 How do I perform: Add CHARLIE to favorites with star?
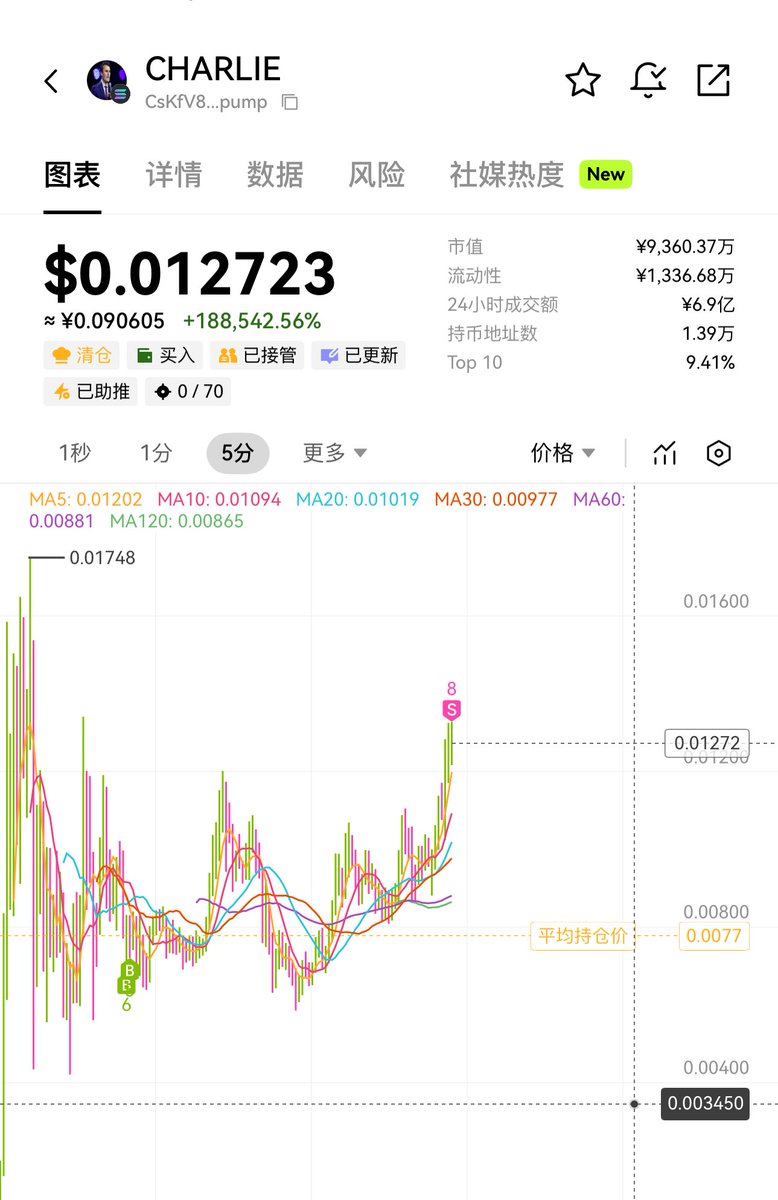tap(582, 81)
